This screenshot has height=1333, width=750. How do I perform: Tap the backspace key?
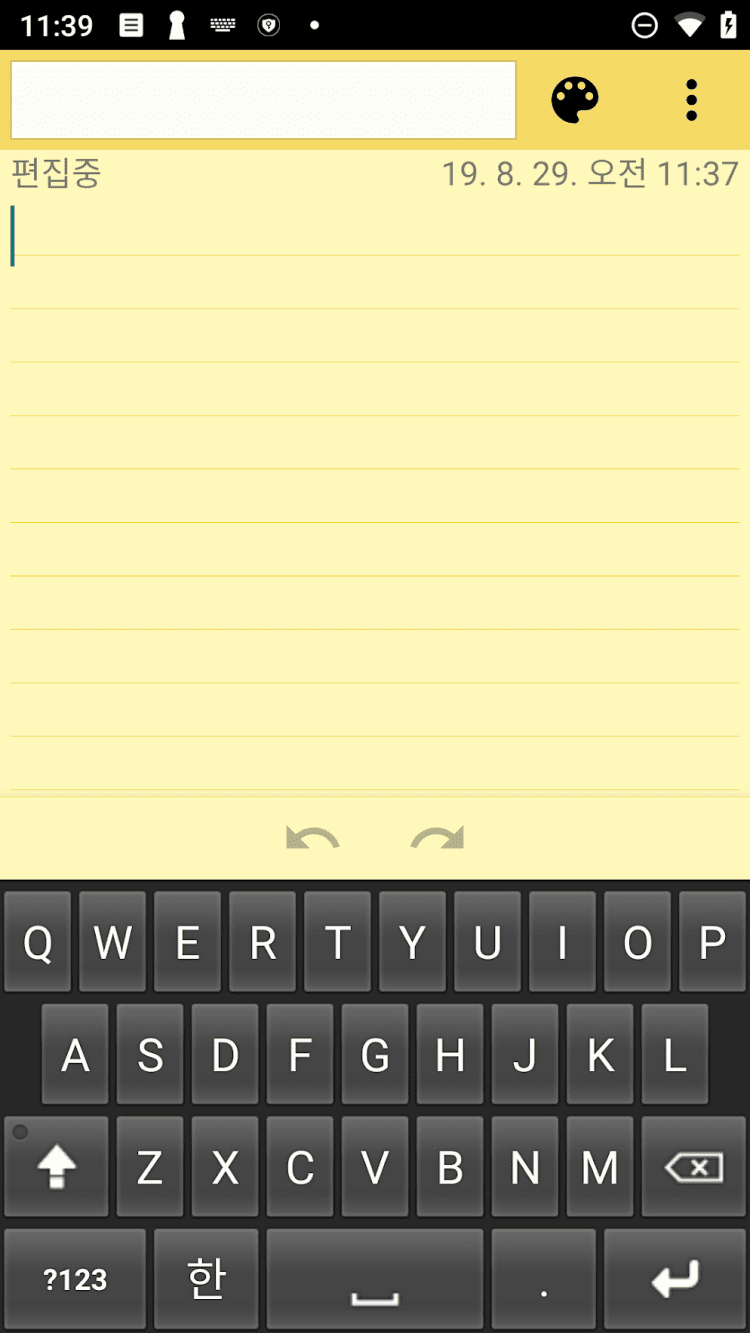694,1167
